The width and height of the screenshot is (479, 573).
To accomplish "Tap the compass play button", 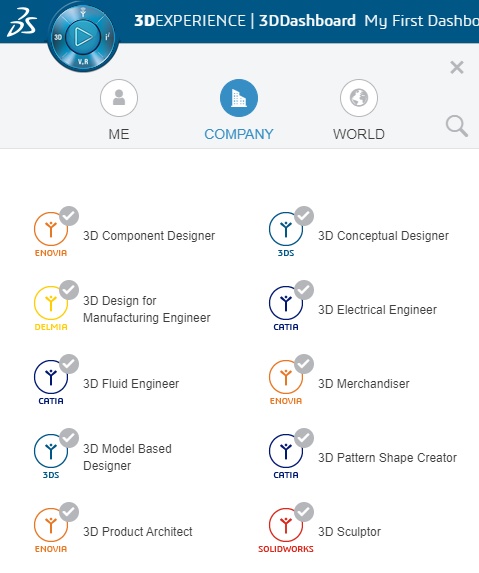I will pos(83,37).
